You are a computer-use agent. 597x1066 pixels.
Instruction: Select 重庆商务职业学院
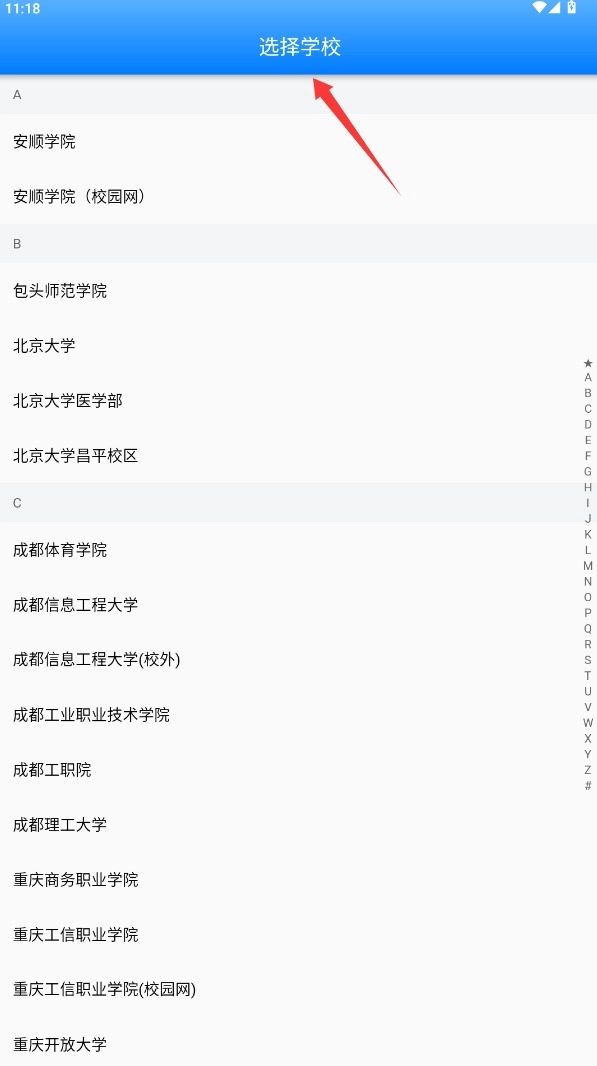click(298, 880)
